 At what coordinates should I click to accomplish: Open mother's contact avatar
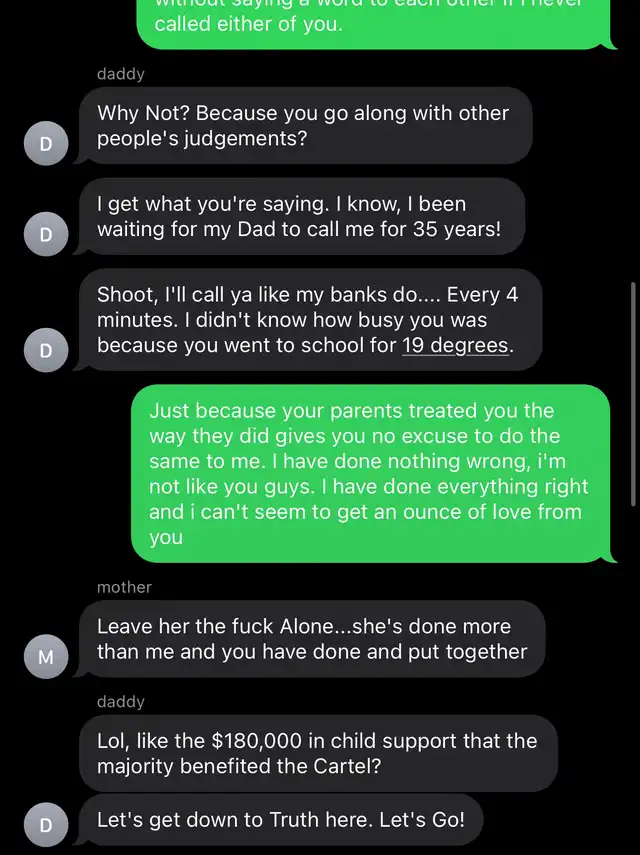coord(46,657)
